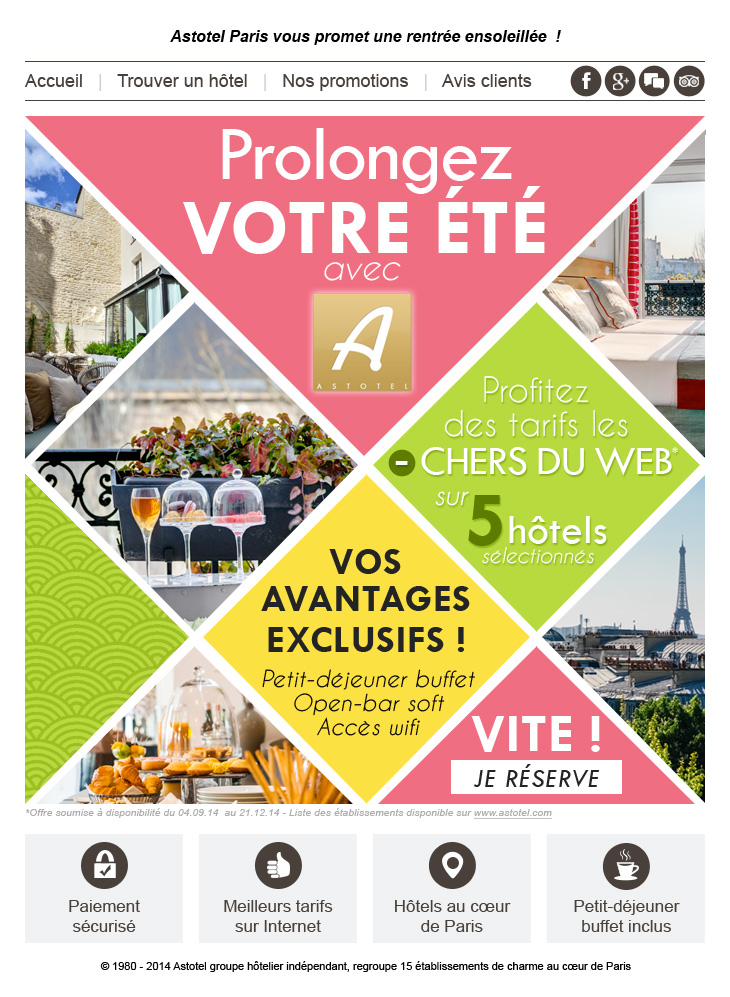Open the Facebook icon
The width and height of the screenshot is (730, 997).
[586, 81]
